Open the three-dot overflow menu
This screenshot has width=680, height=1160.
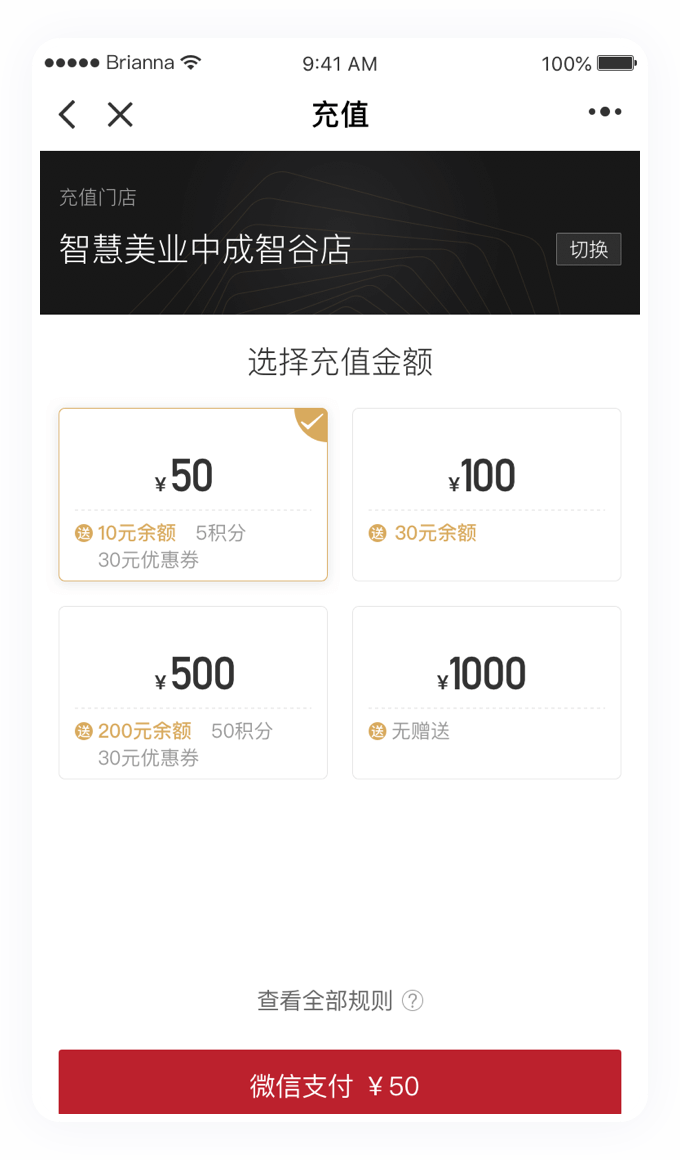(605, 112)
